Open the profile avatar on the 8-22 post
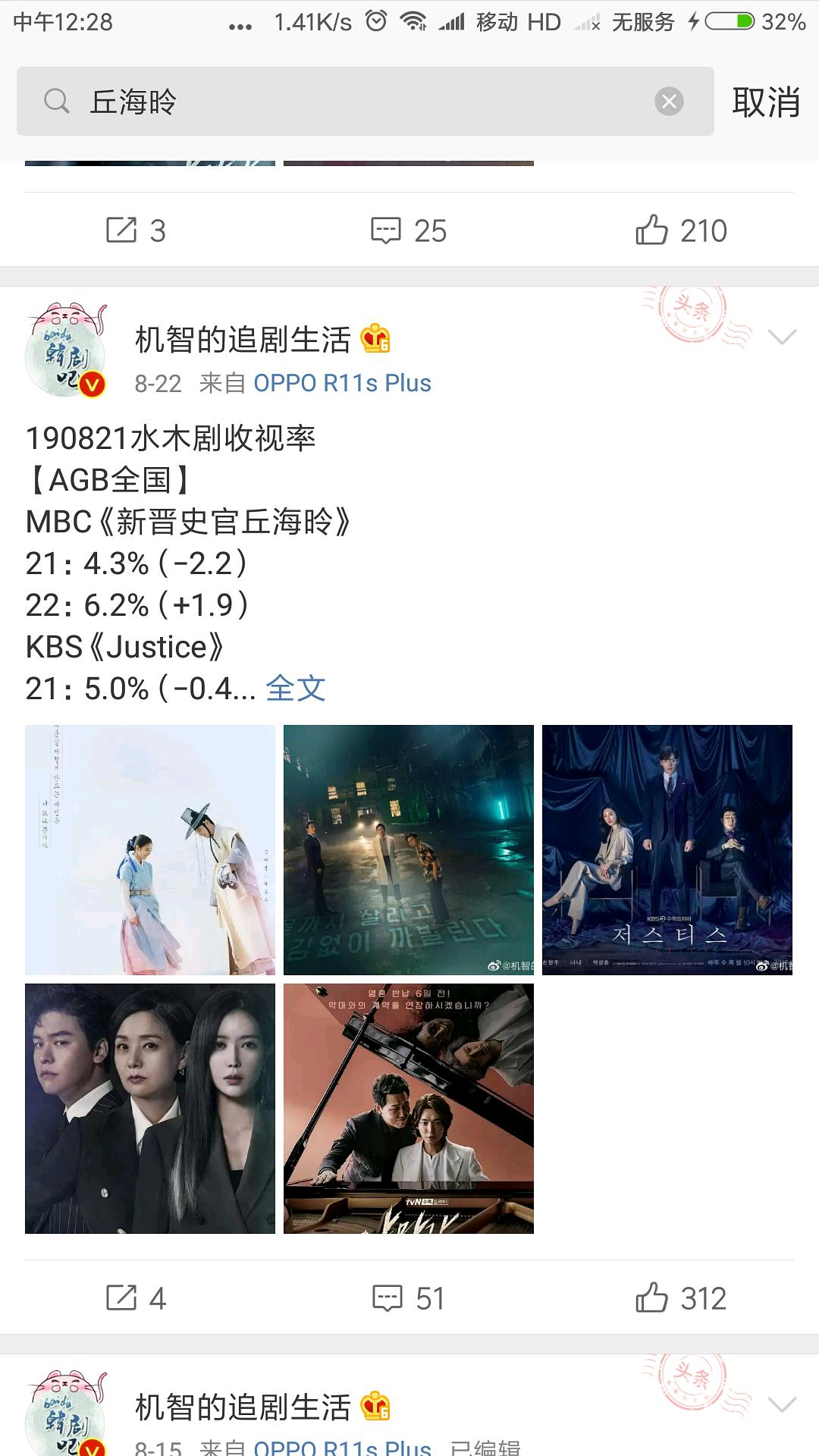The width and height of the screenshot is (819, 1456). coord(66,350)
